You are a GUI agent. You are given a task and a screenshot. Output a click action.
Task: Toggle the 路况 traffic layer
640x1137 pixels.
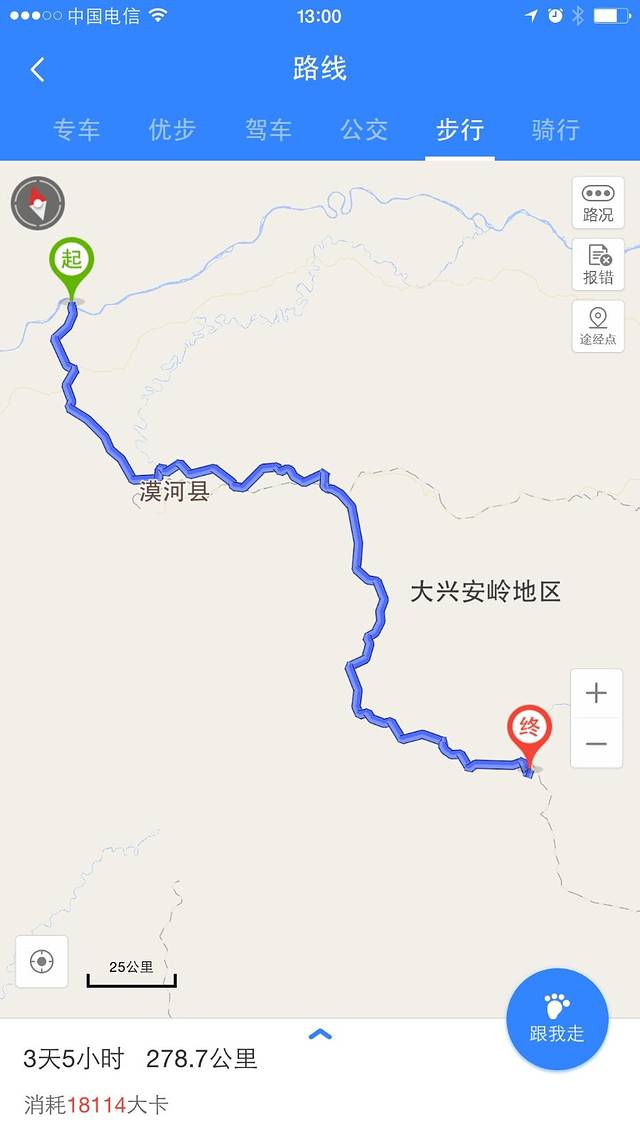pos(598,203)
